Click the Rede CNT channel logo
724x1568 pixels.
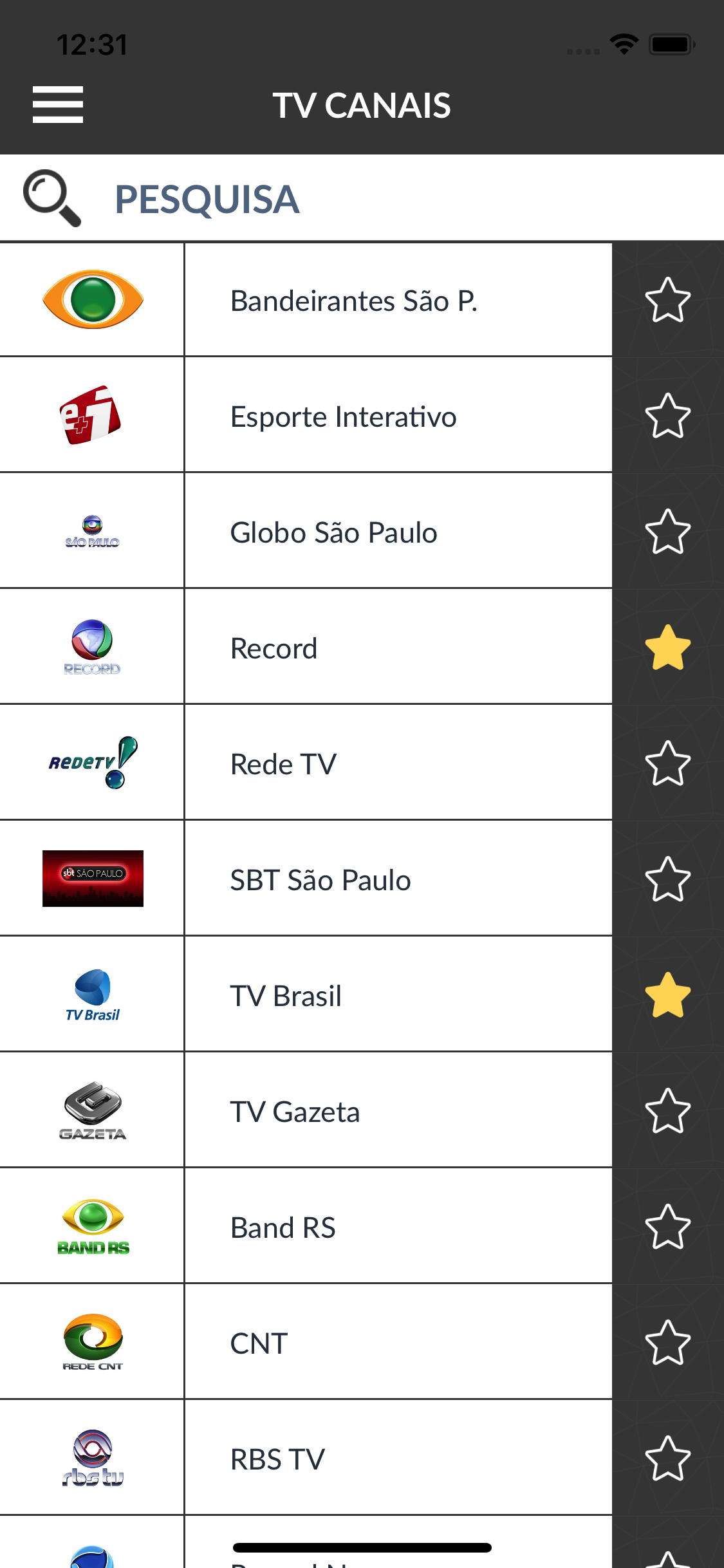click(93, 1342)
